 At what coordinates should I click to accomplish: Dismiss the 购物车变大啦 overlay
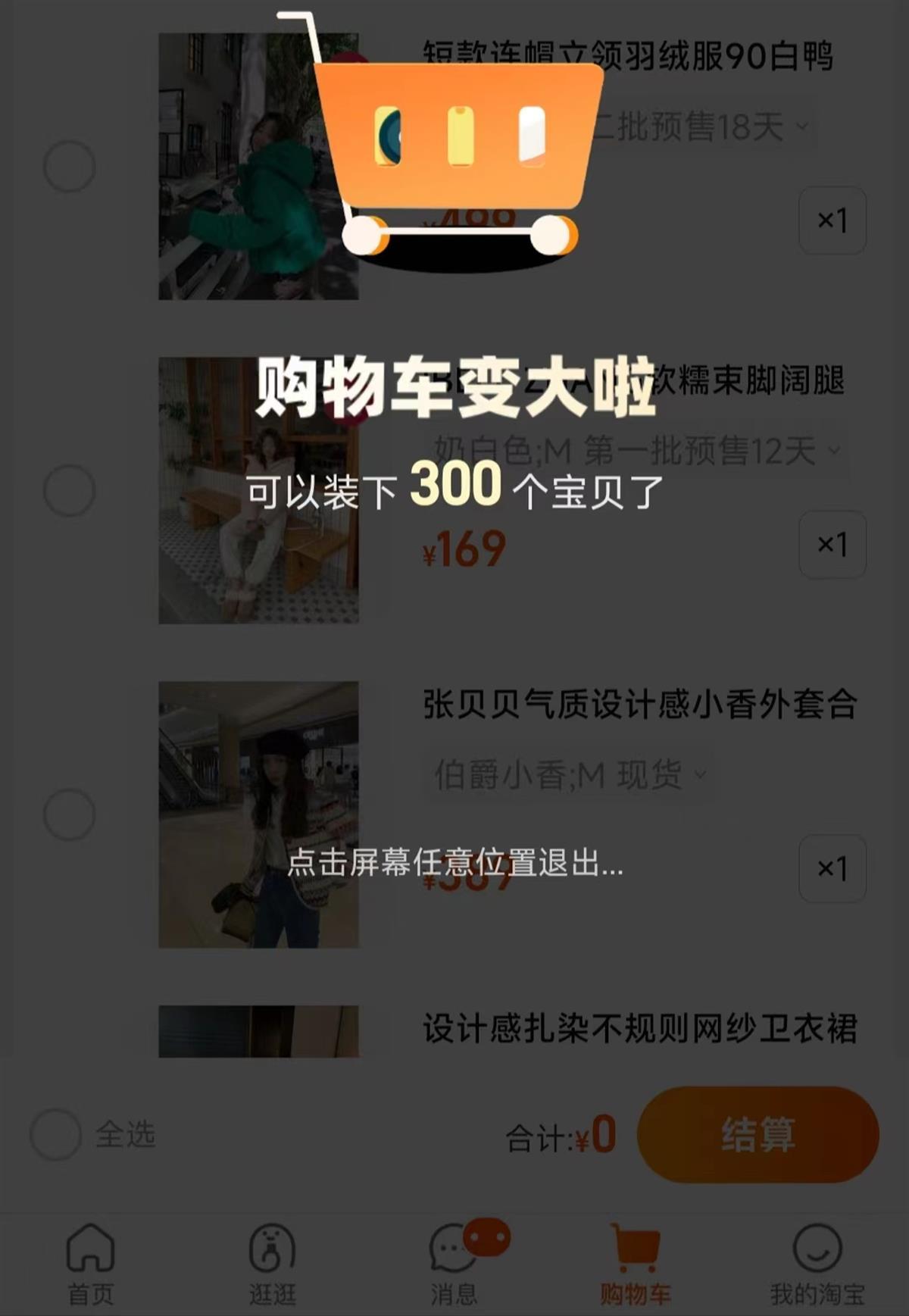[x=454, y=863]
